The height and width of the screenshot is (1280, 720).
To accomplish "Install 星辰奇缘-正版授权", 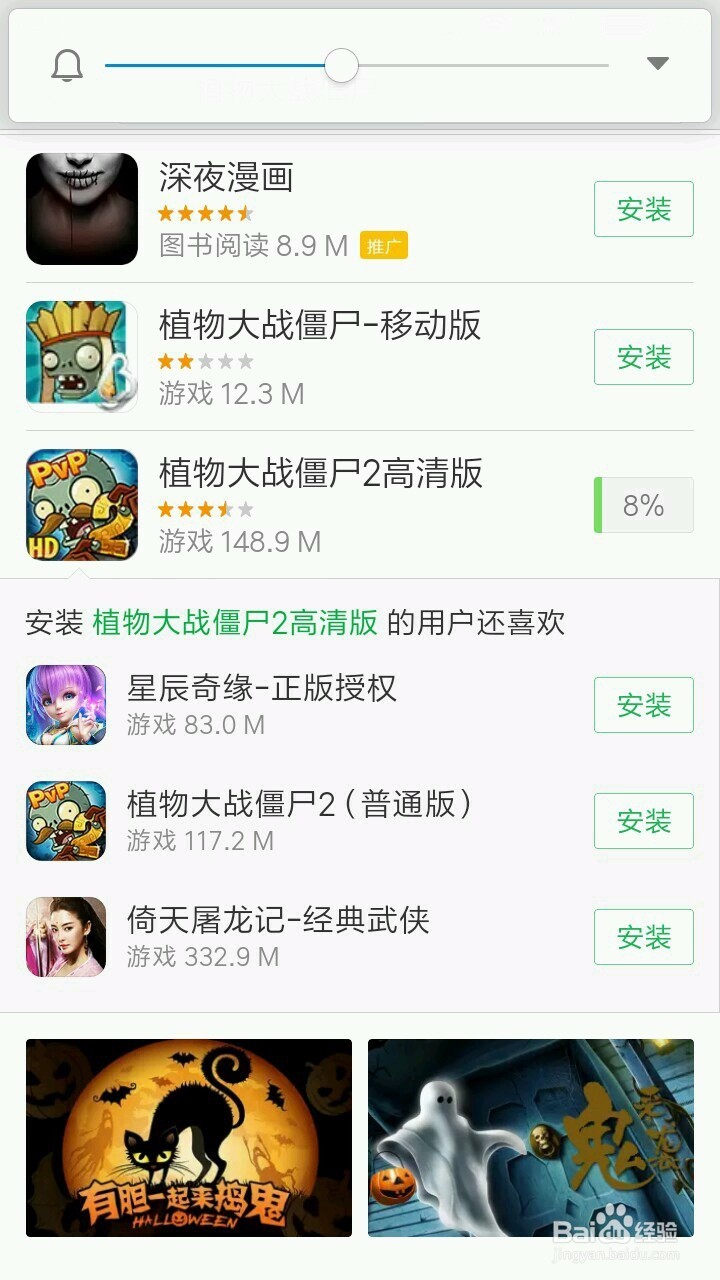I will click(643, 705).
